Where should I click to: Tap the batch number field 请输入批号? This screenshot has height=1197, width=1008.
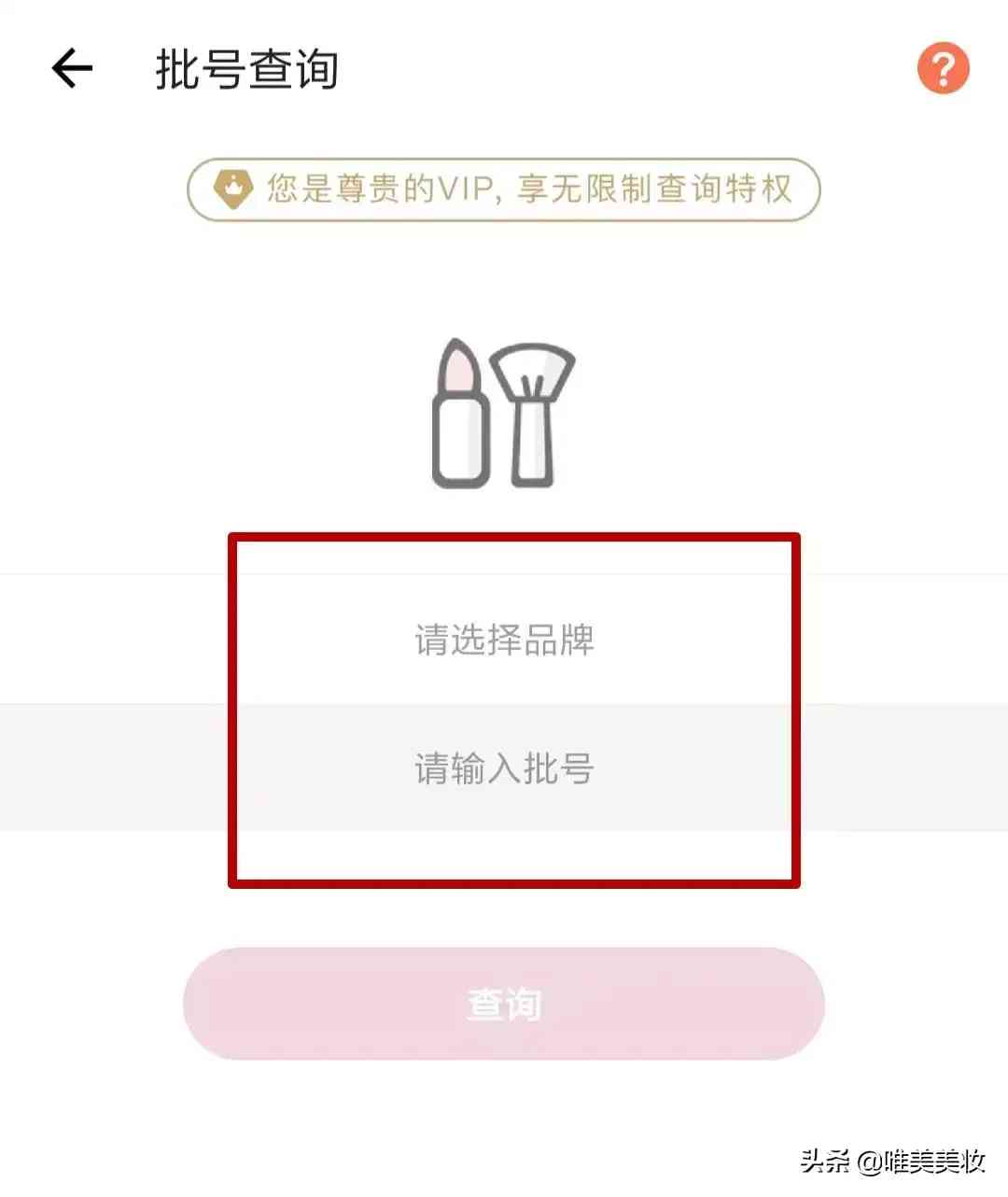504,768
